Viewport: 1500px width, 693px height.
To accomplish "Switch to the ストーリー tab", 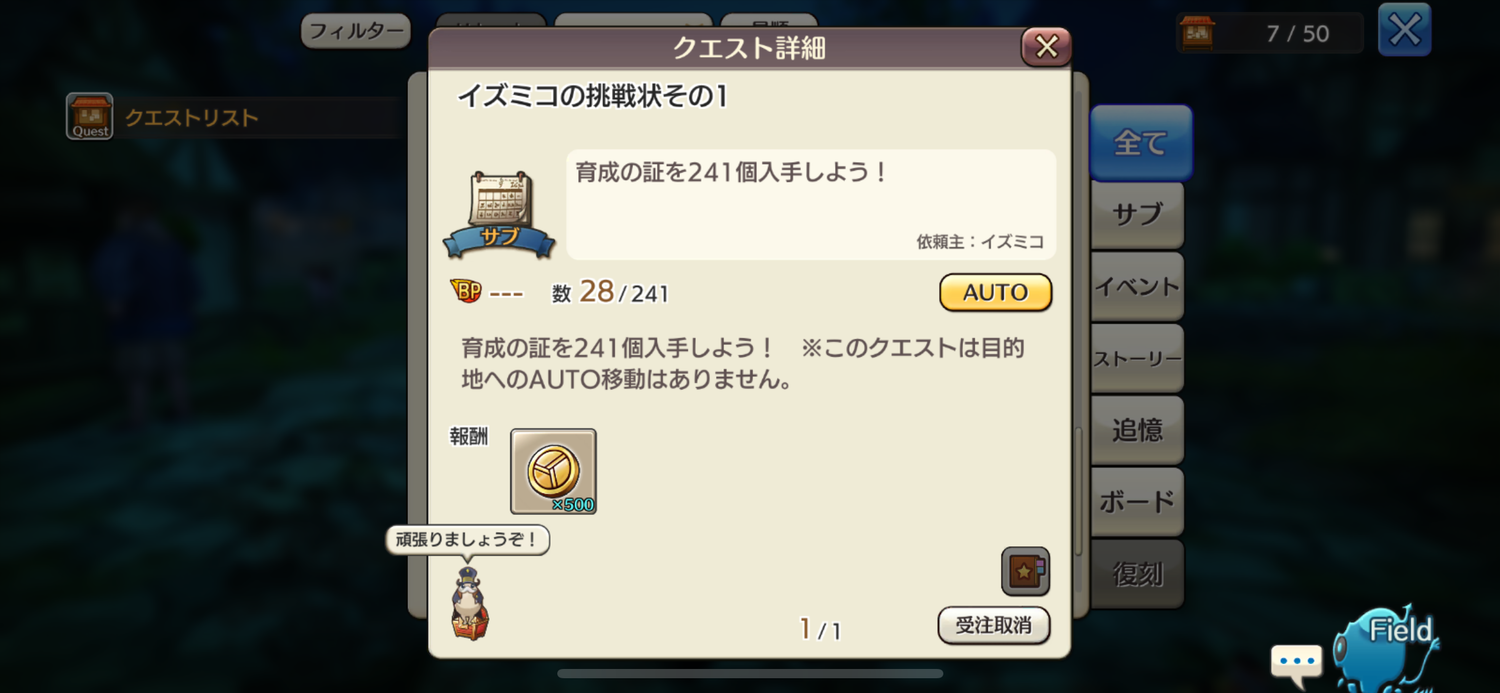I will point(1137,359).
